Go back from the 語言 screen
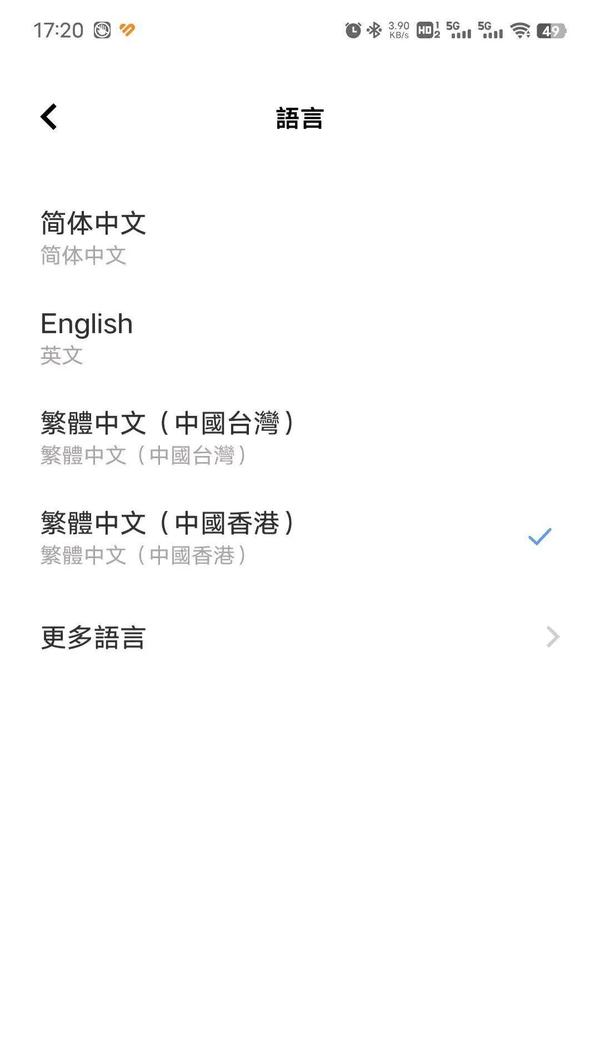This screenshot has height=1037, width=600. (48, 117)
